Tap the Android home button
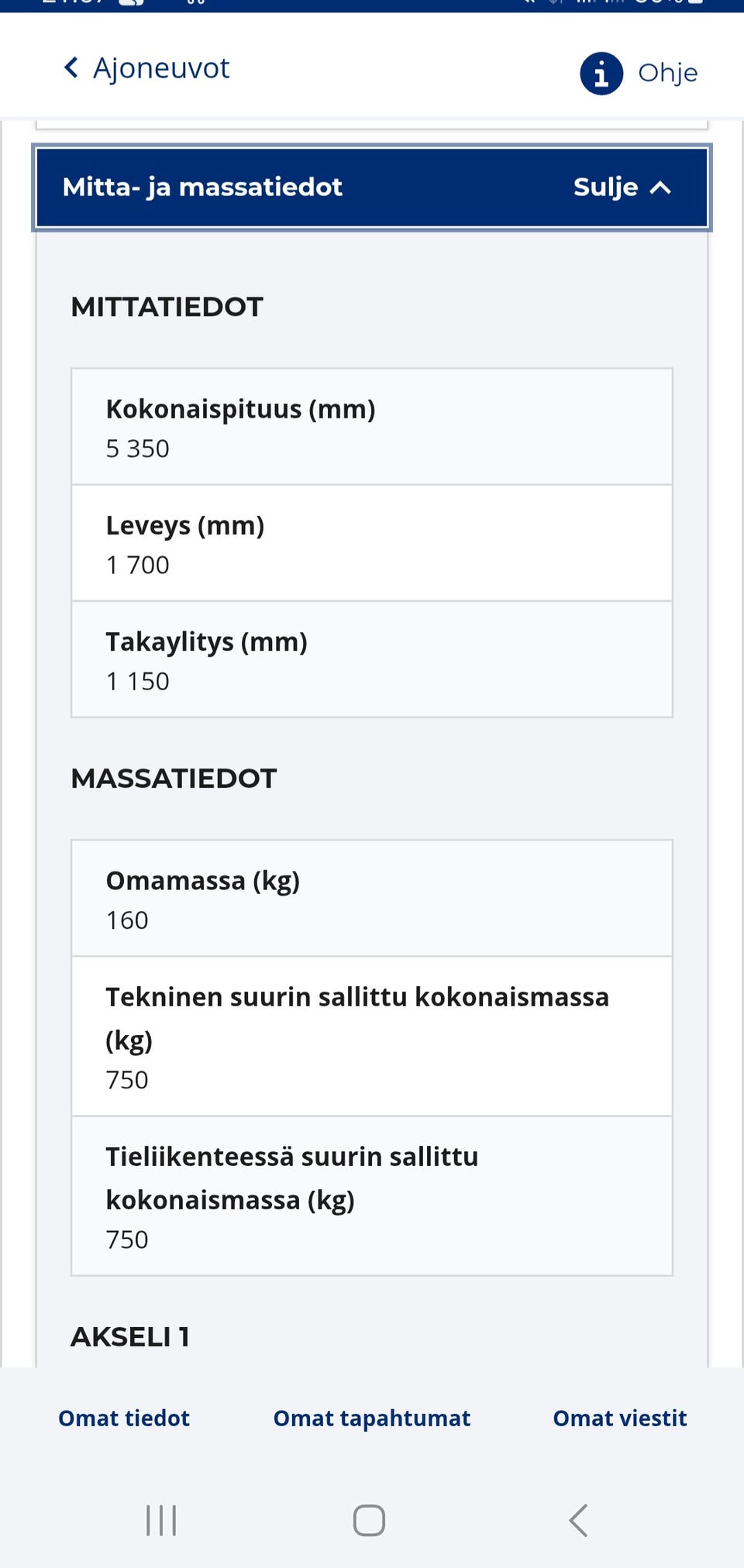Viewport: 744px width, 1568px height. (370, 1519)
